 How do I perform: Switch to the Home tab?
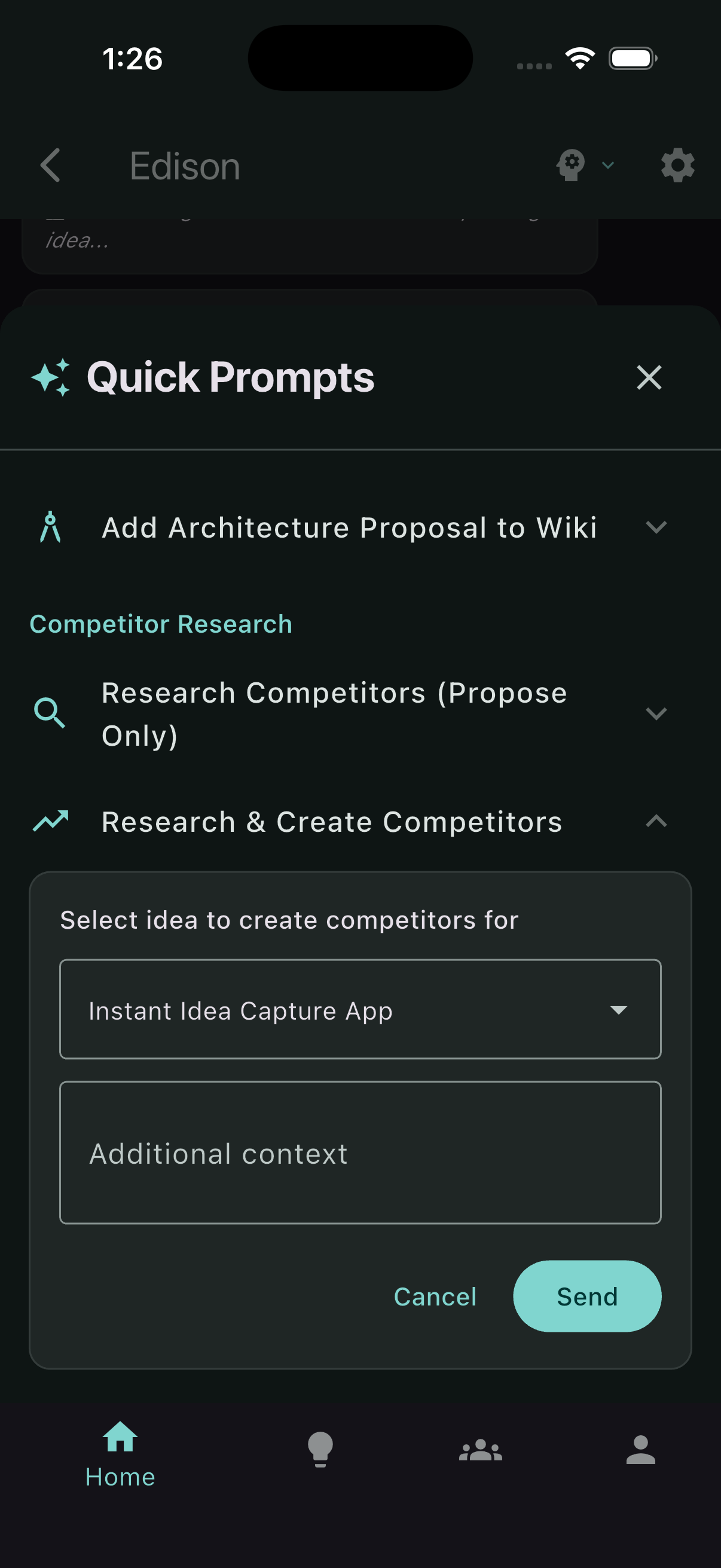point(120,1455)
